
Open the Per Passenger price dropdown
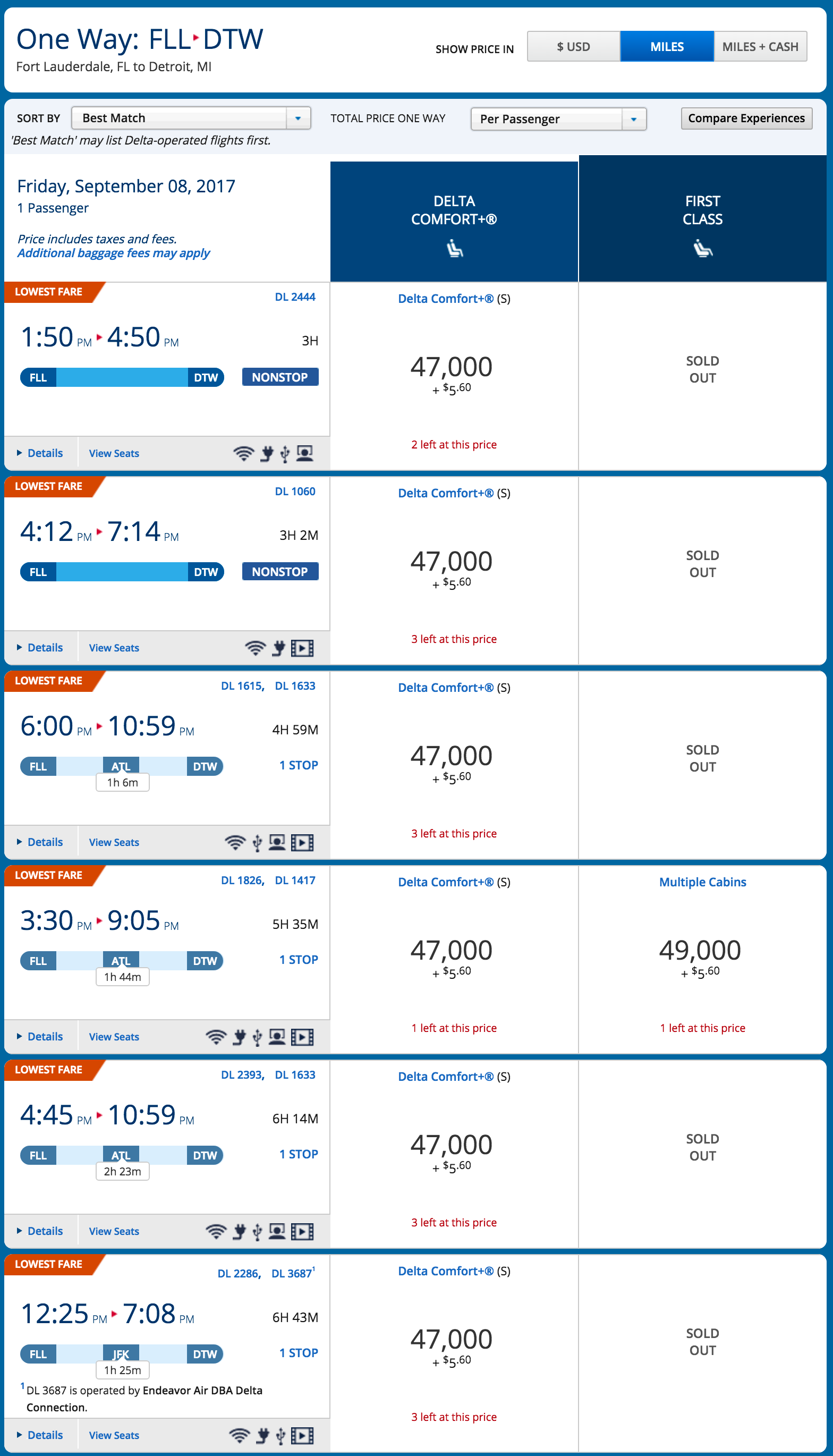[x=558, y=119]
